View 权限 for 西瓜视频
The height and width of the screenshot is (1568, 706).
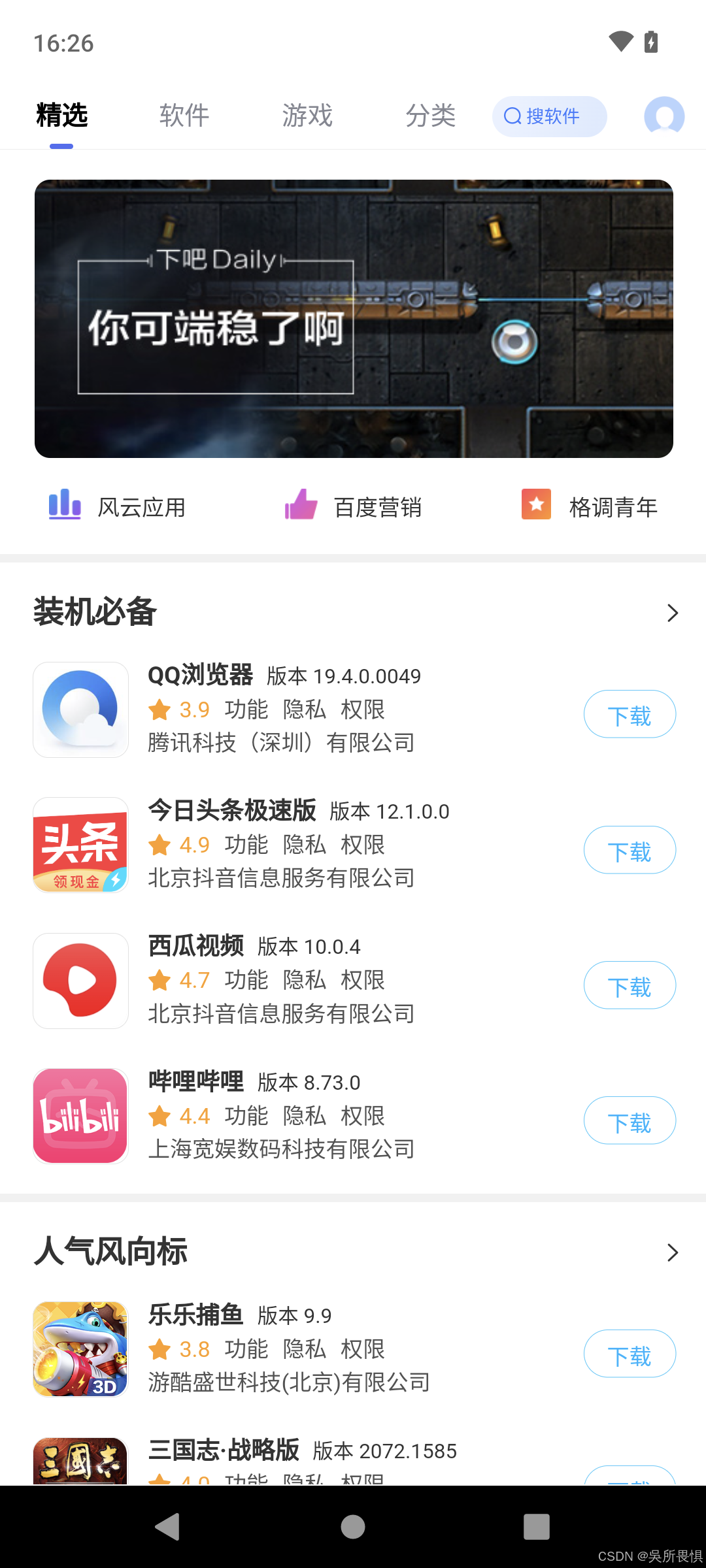[x=362, y=980]
